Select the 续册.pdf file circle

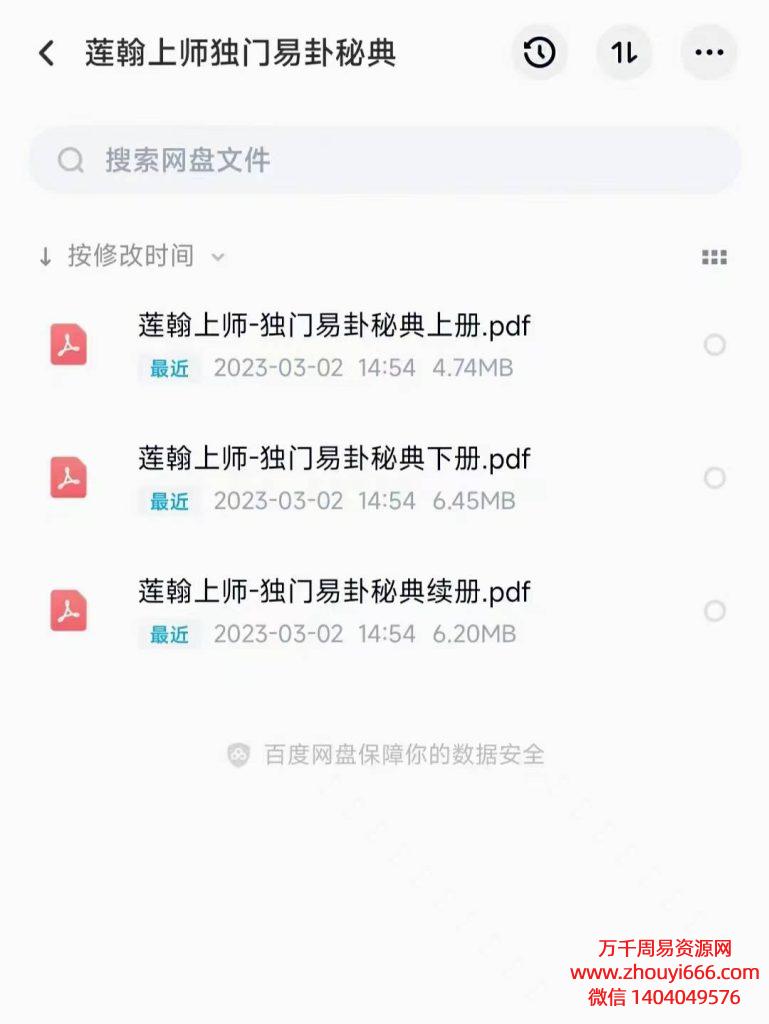714,611
